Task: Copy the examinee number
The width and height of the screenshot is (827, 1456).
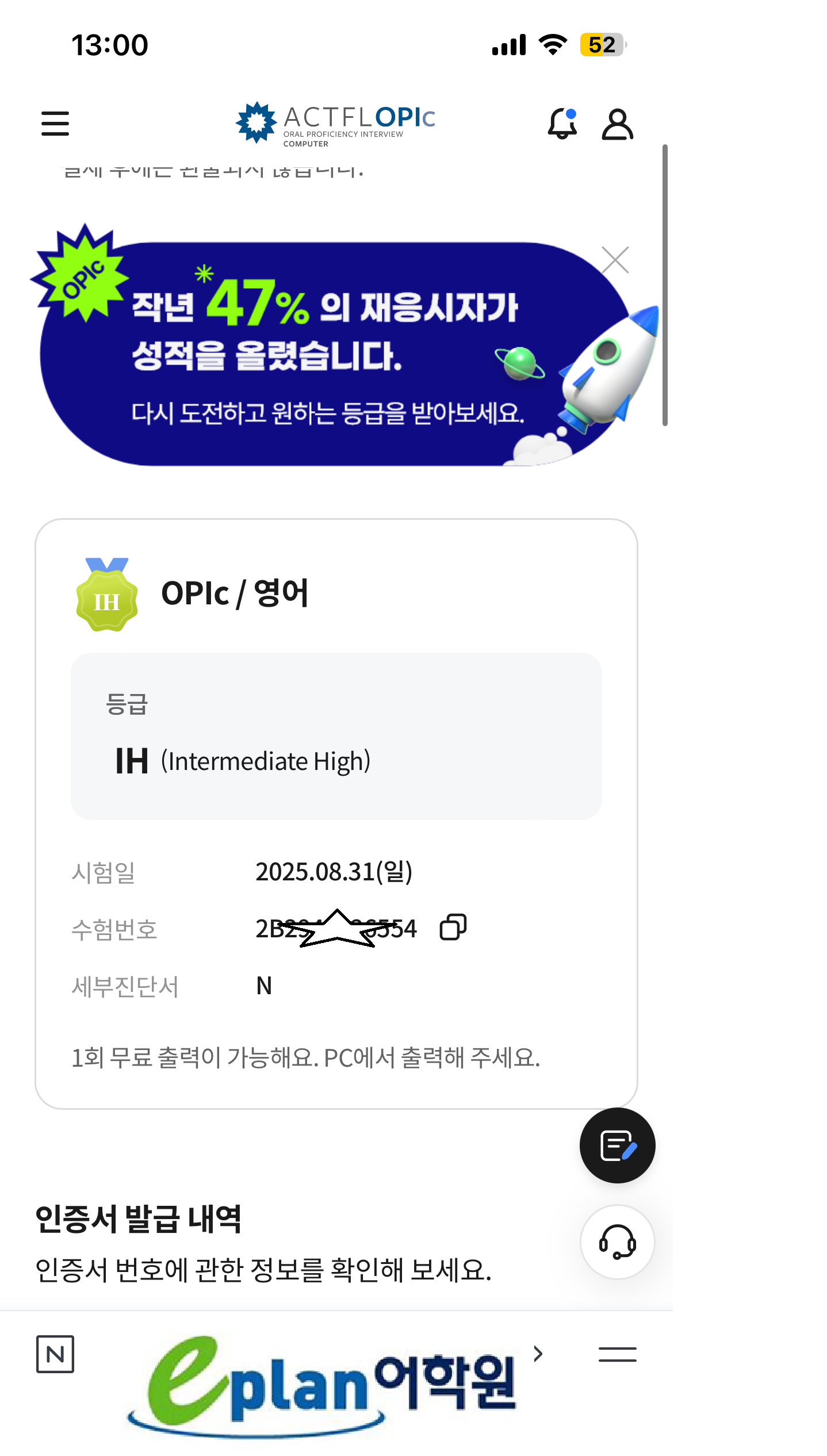Action: 453,927
